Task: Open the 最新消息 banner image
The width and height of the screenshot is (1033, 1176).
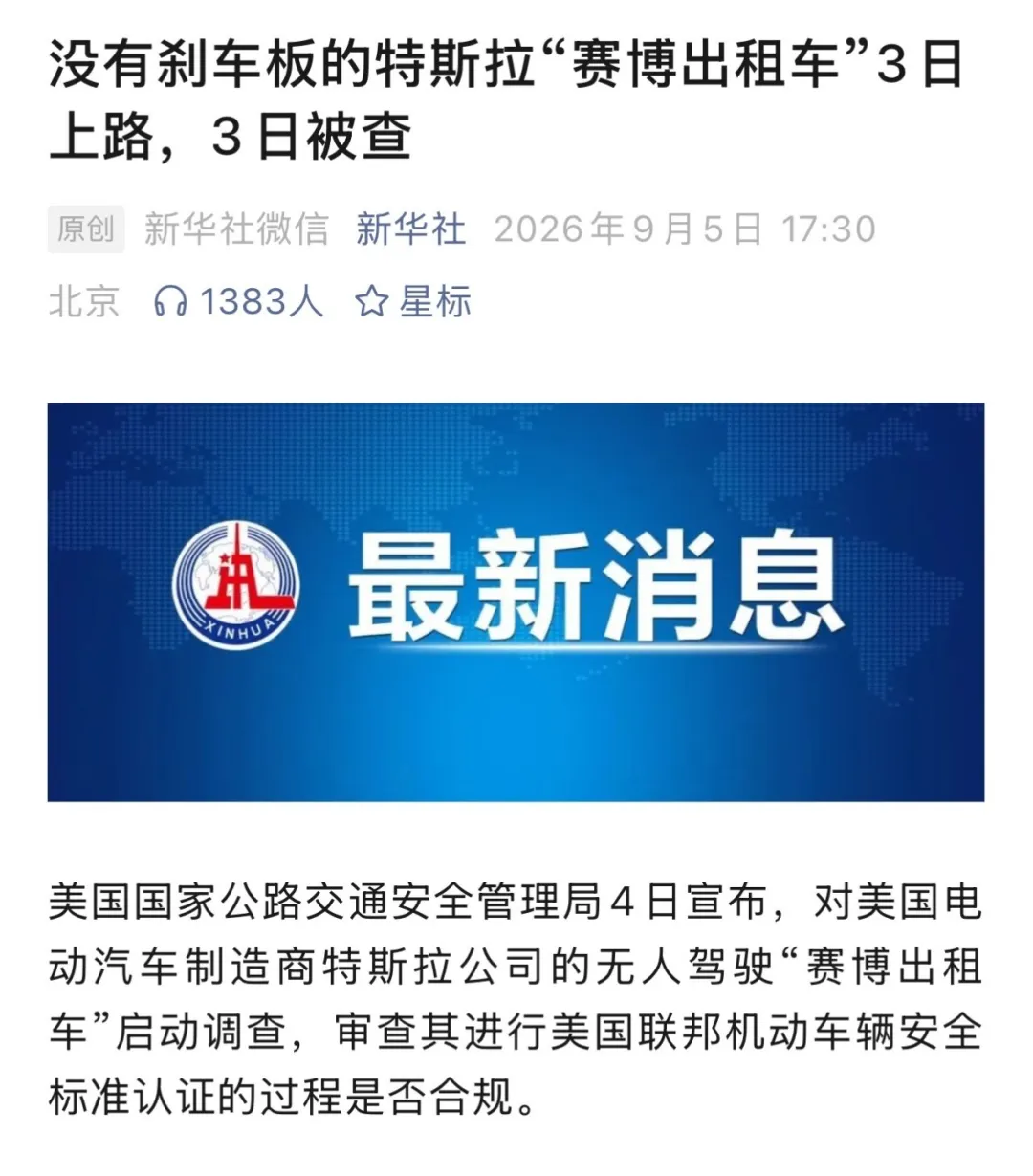Action: tap(516, 602)
